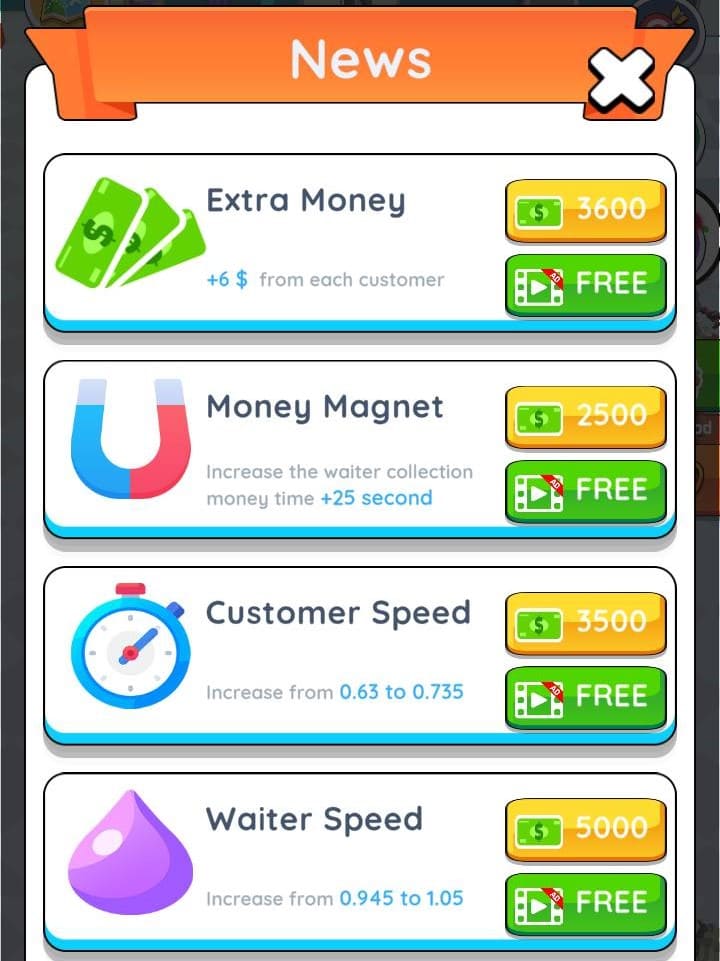This screenshot has width=720, height=961.
Task: Tap FREE button for Waiter Speed
Action: click(586, 902)
